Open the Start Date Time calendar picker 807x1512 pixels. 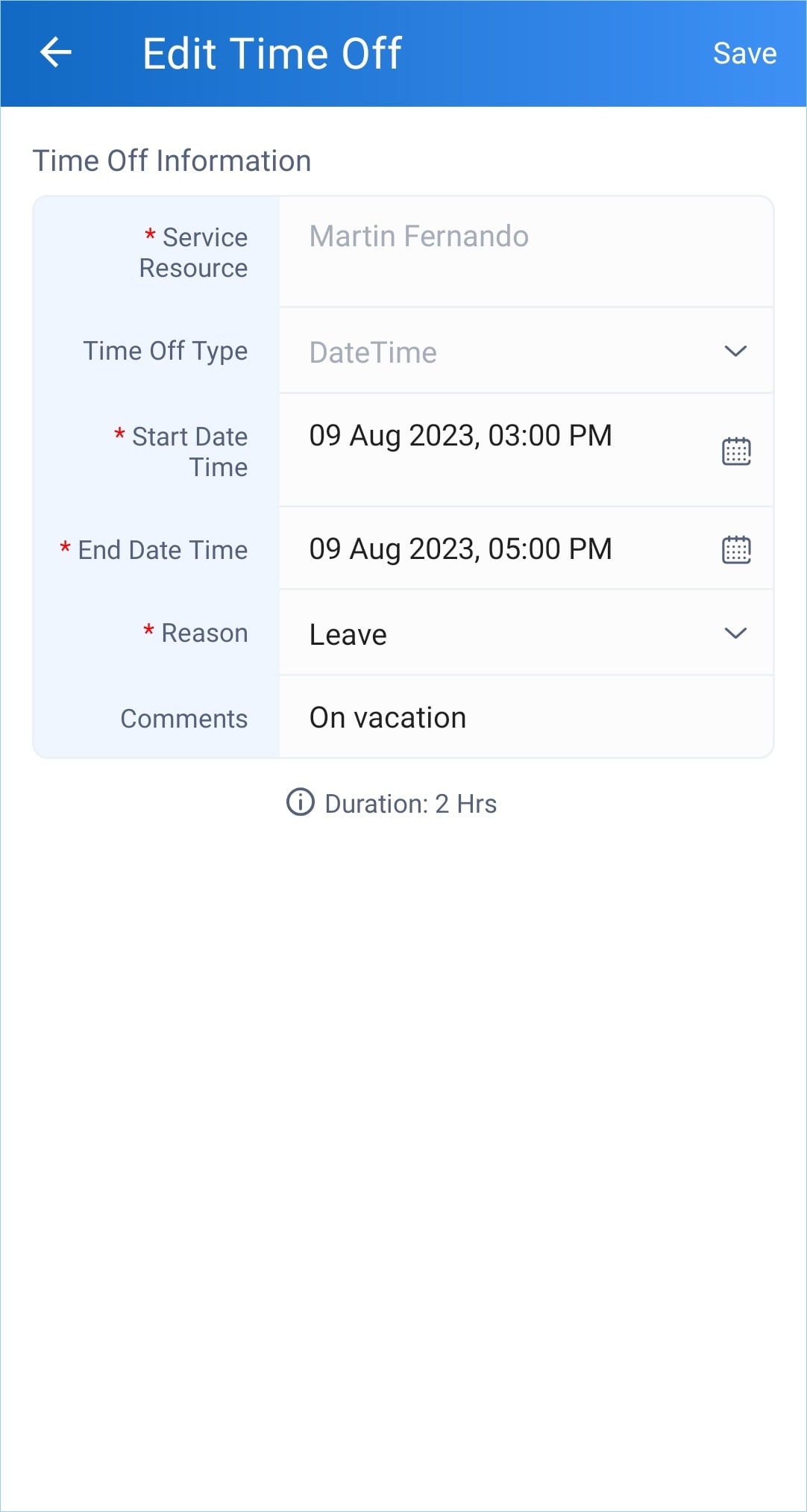tap(736, 451)
